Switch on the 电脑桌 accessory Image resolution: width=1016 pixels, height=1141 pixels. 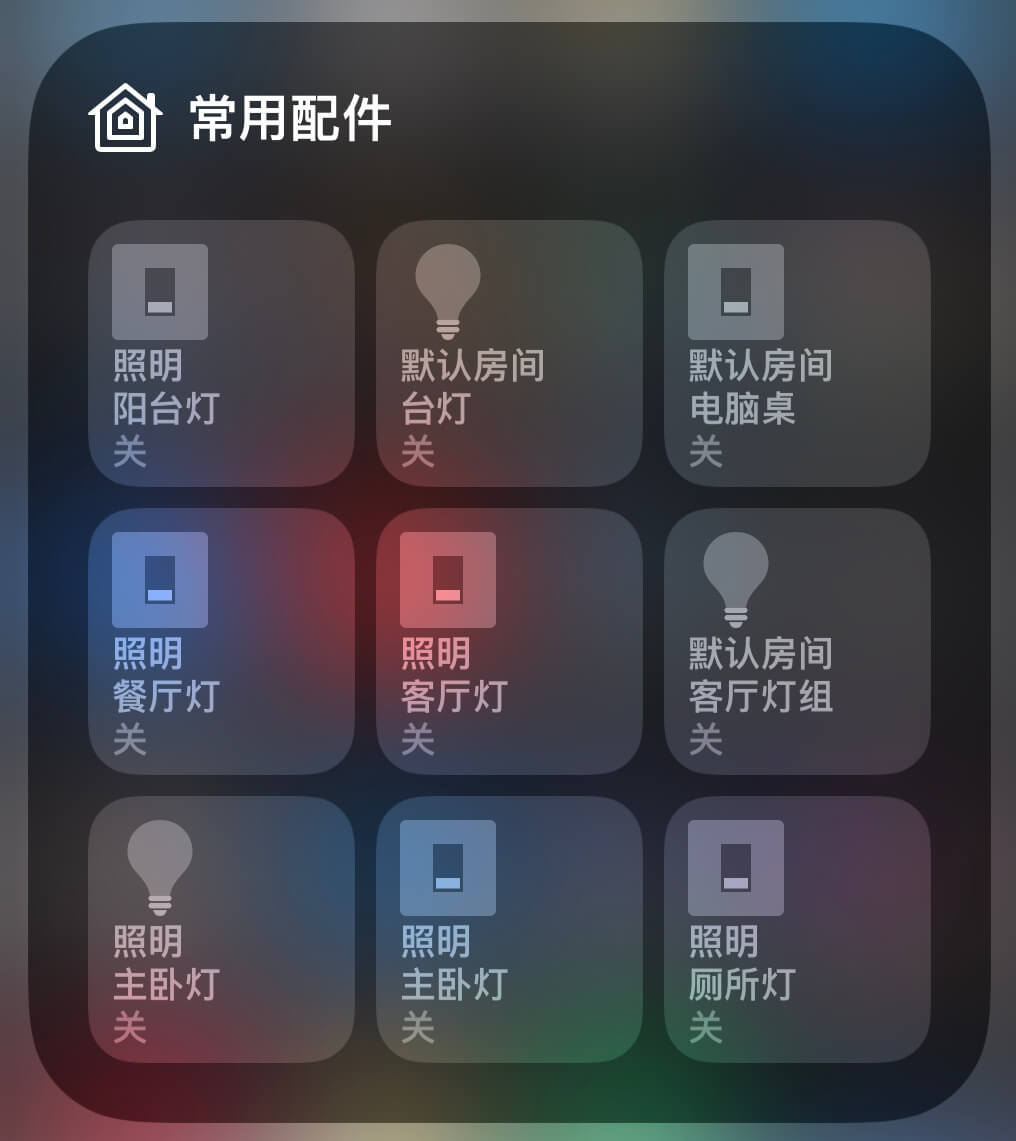pyautogui.click(x=797, y=353)
